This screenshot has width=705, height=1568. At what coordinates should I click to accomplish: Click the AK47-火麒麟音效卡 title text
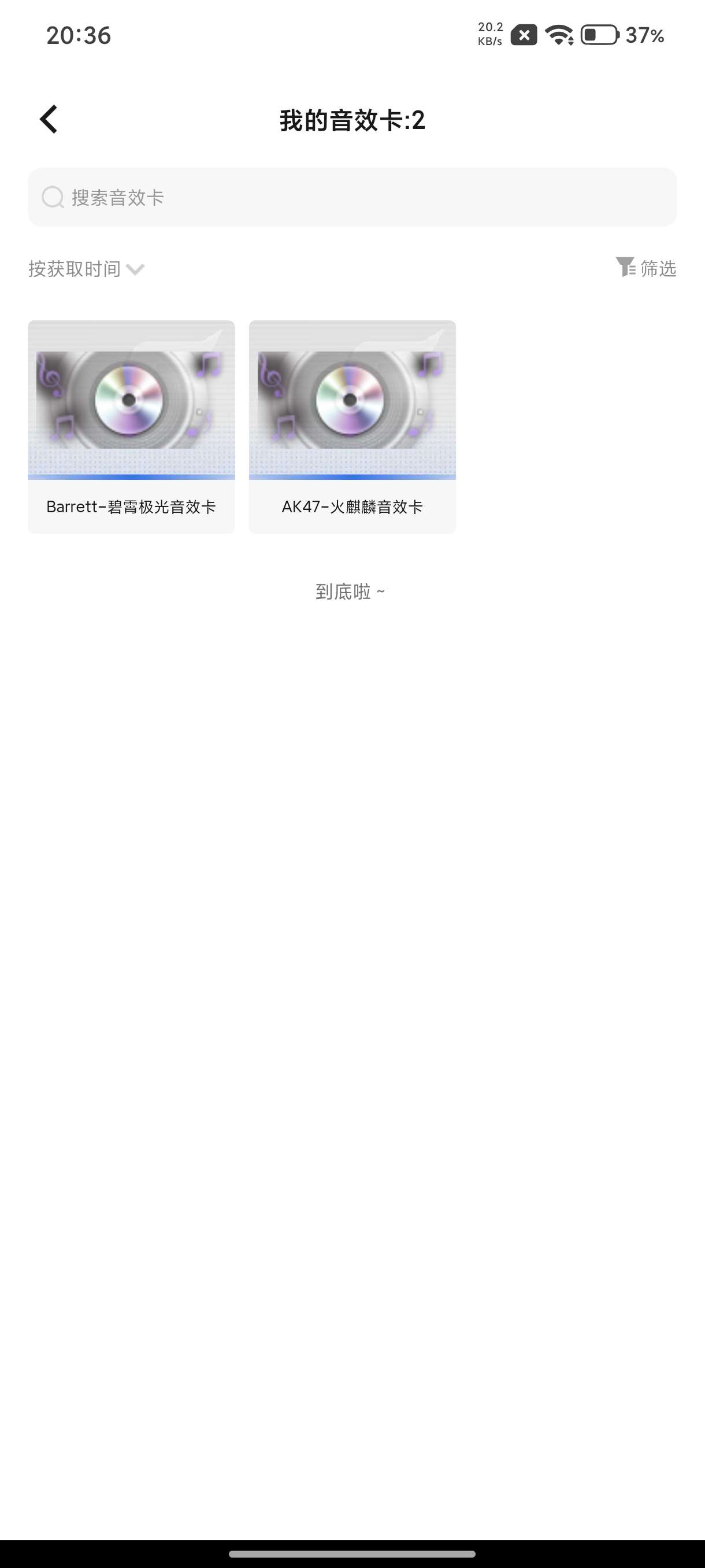tap(352, 506)
